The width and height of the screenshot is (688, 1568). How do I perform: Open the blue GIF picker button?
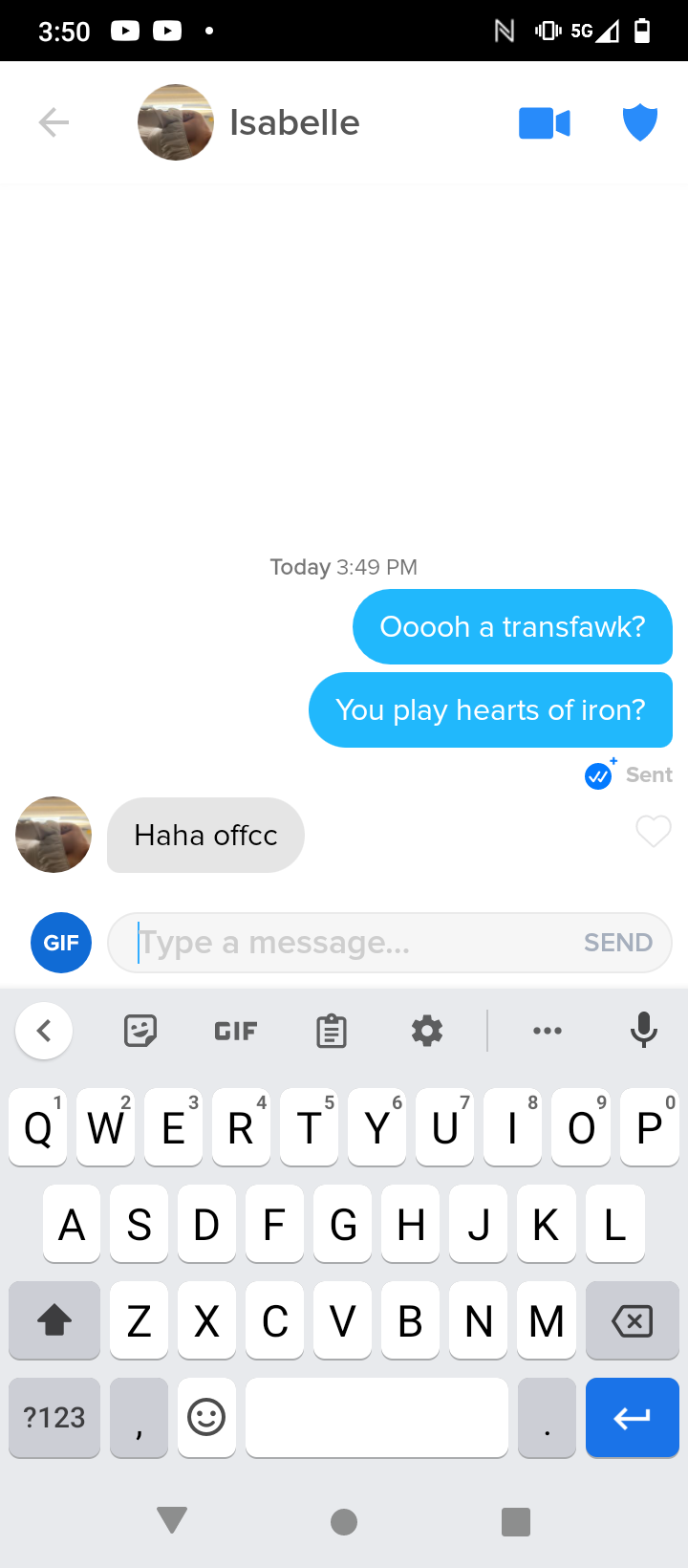pos(61,943)
